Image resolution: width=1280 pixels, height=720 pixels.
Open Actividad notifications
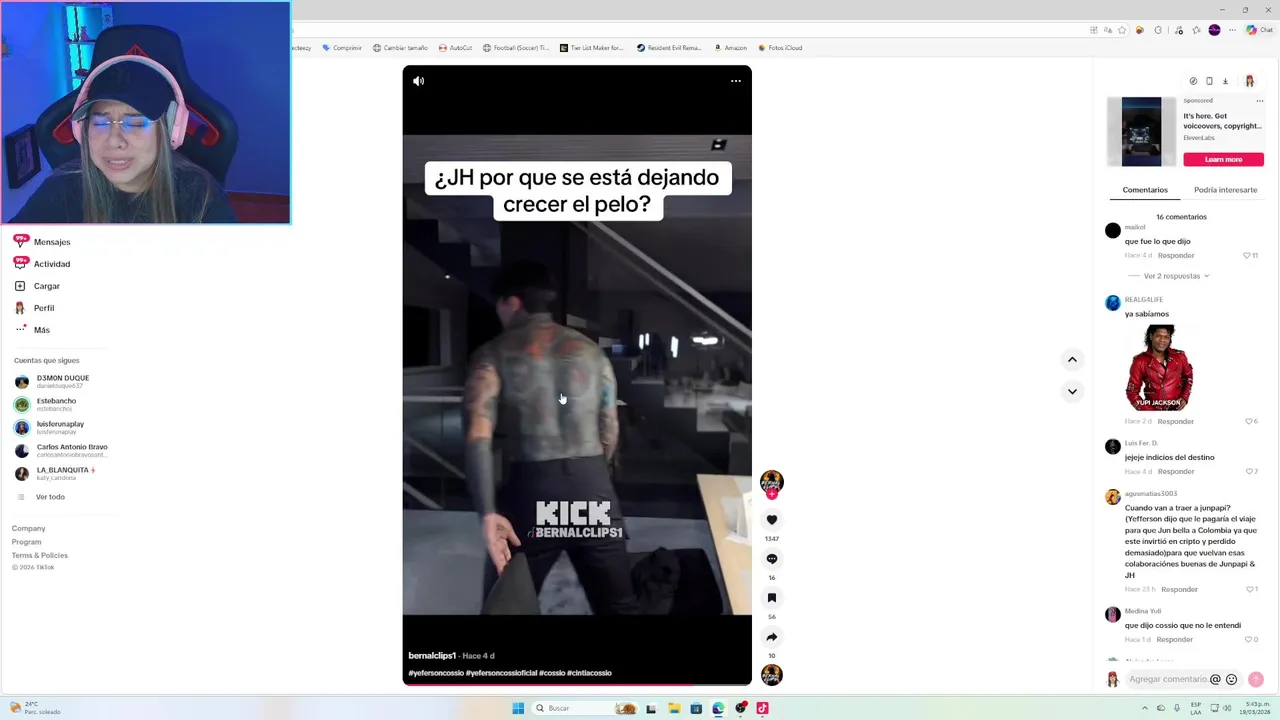(51, 264)
